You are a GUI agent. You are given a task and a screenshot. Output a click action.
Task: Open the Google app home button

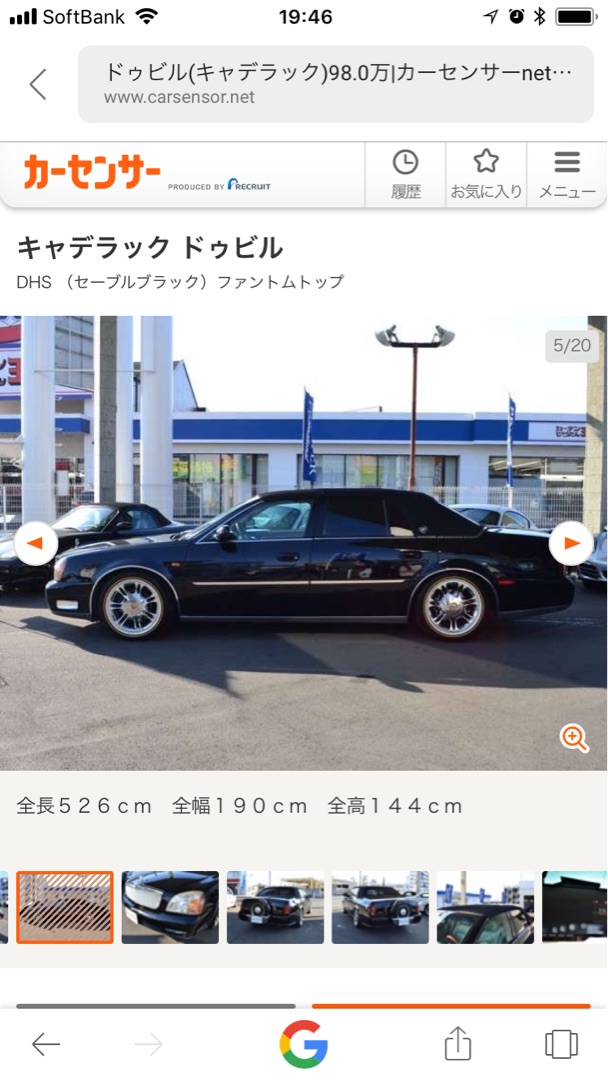click(x=303, y=1044)
